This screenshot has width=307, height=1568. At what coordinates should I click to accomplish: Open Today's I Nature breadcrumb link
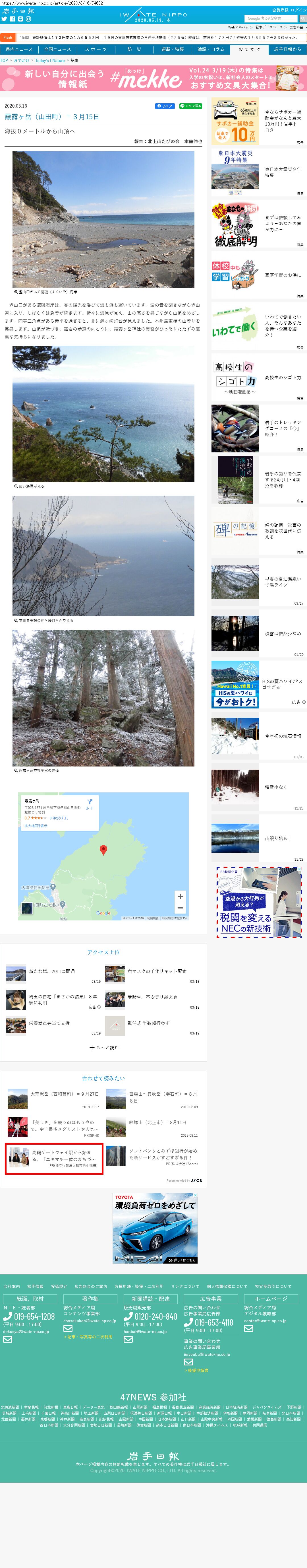point(50,61)
